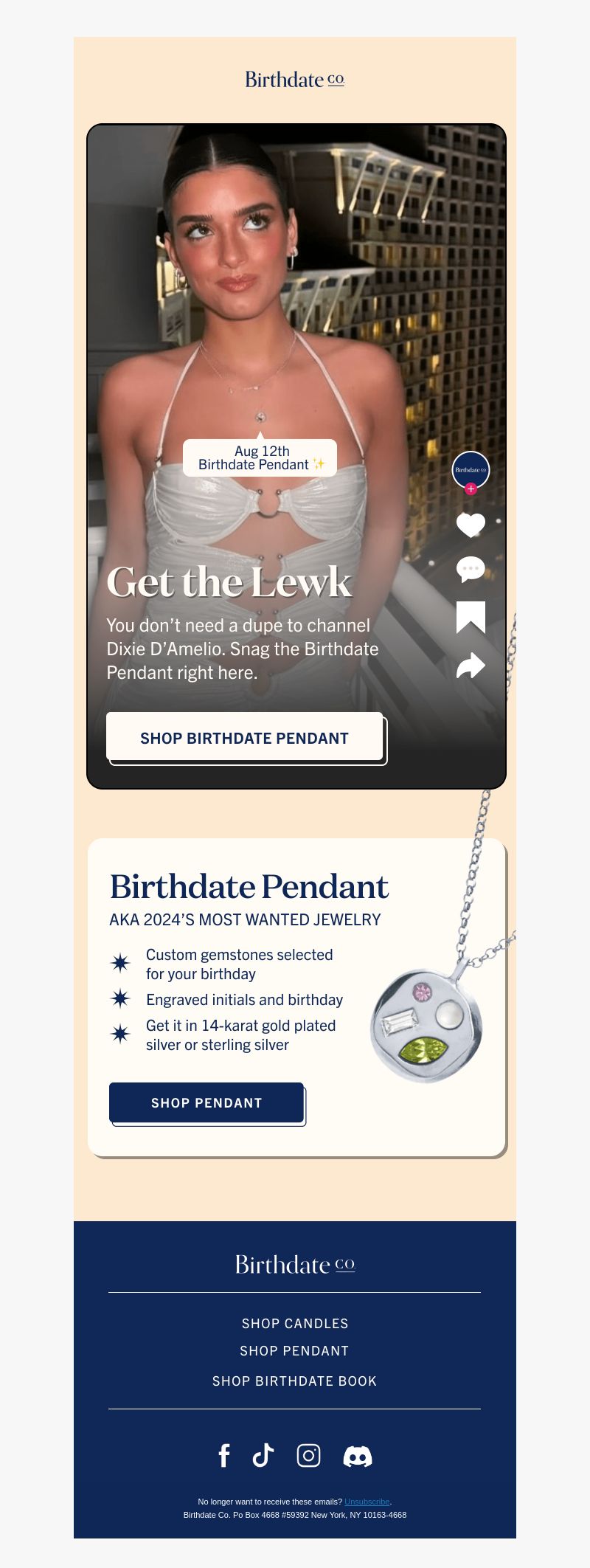
Task: Open the Shop Pendant footer link
Action: point(294,1350)
